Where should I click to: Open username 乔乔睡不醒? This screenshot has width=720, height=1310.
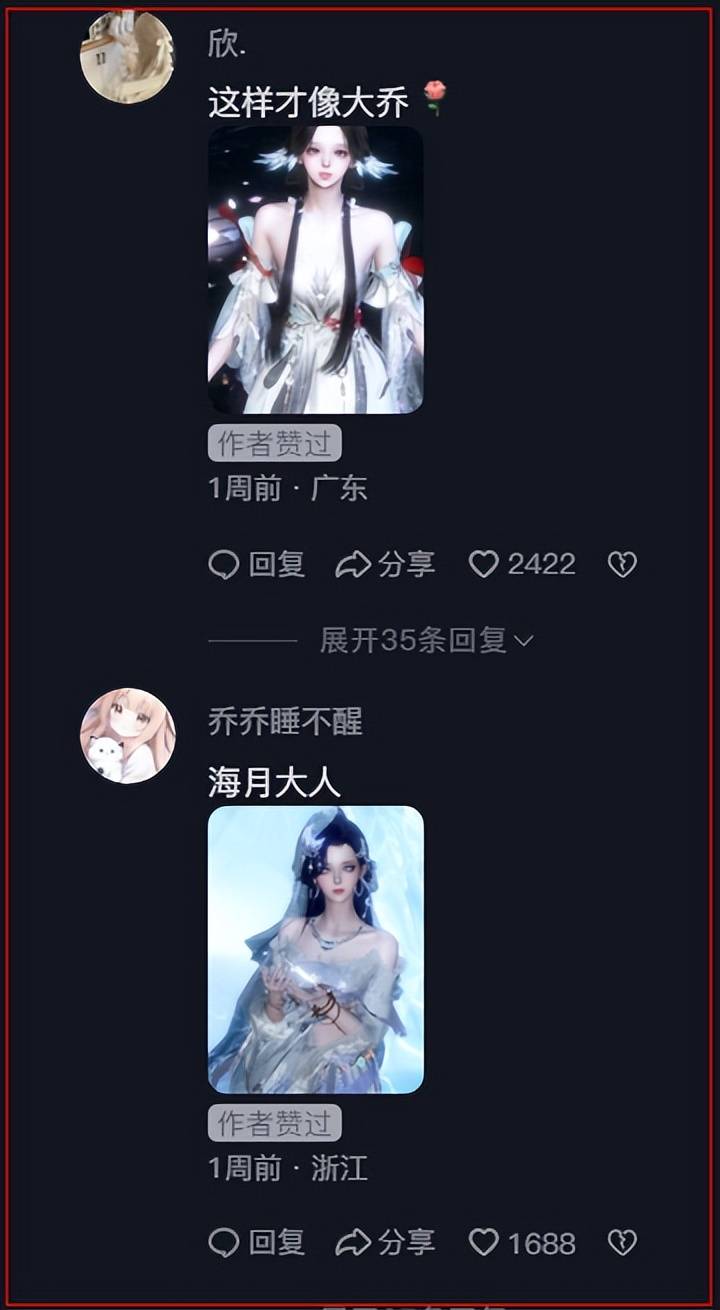coord(285,721)
